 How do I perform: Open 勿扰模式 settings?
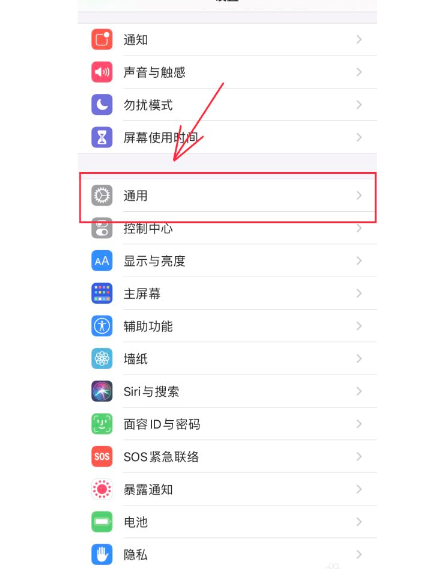(x=227, y=105)
